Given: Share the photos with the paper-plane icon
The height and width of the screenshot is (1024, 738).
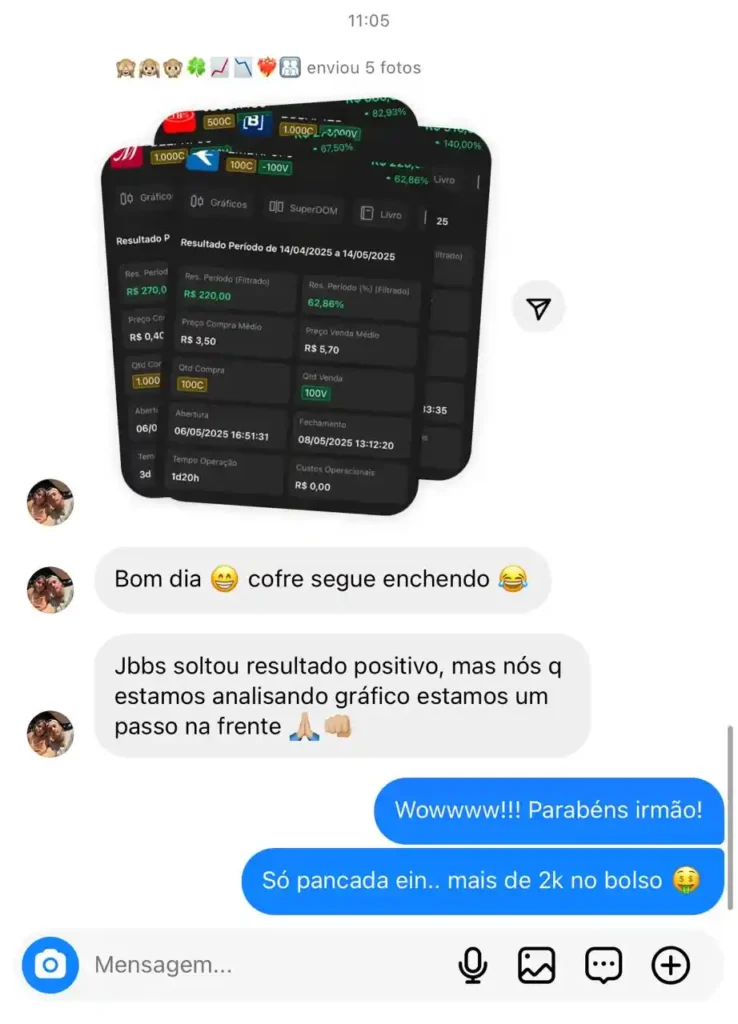Looking at the screenshot, I should tap(539, 308).
